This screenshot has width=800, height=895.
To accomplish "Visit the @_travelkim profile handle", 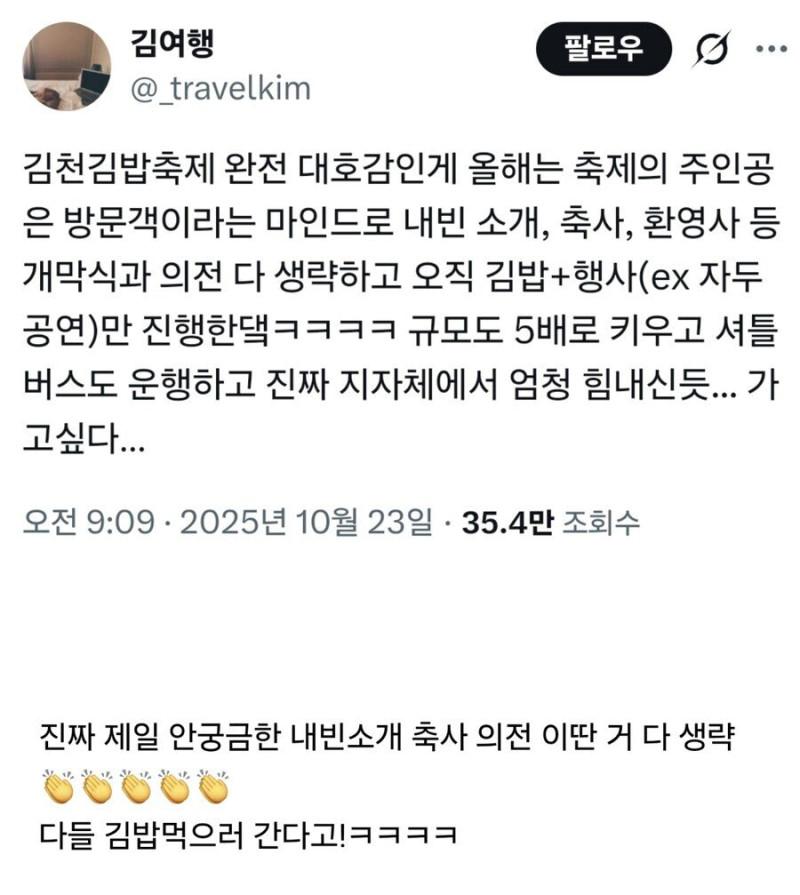I will (x=220, y=89).
